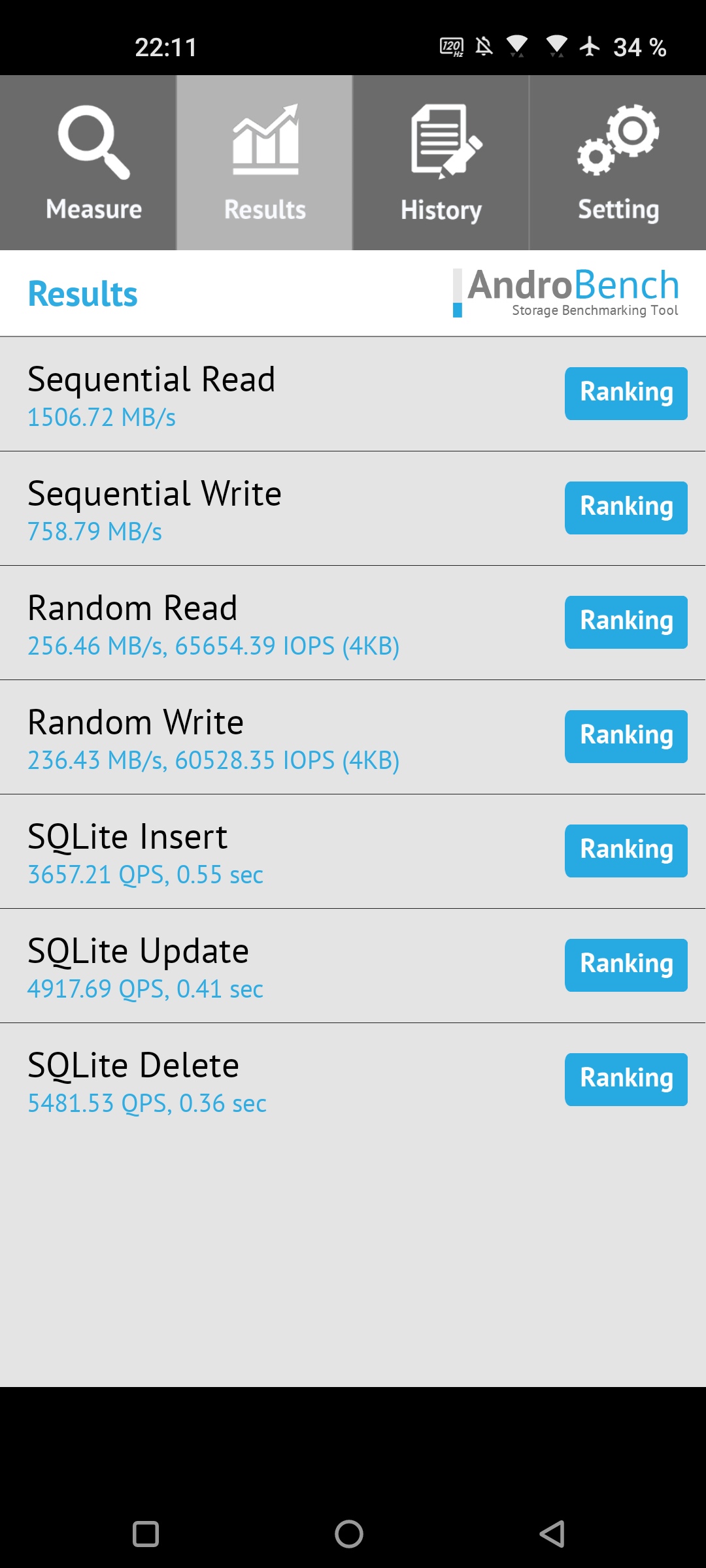Open the History tab
The width and height of the screenshot is (706, 1568).
pos(441,163)
